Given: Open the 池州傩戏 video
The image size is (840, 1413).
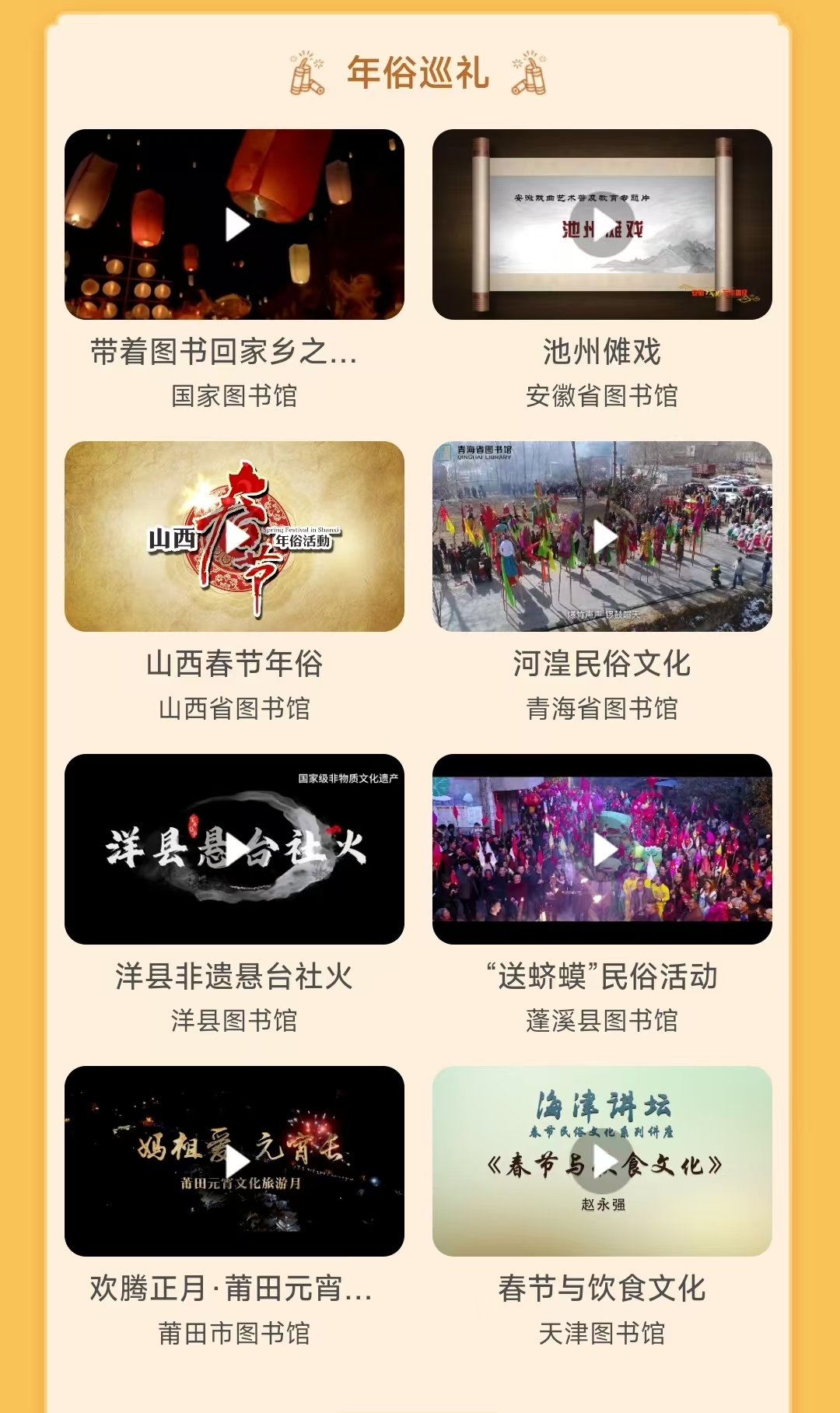Looking at the screenshot, I should point(602,224).
